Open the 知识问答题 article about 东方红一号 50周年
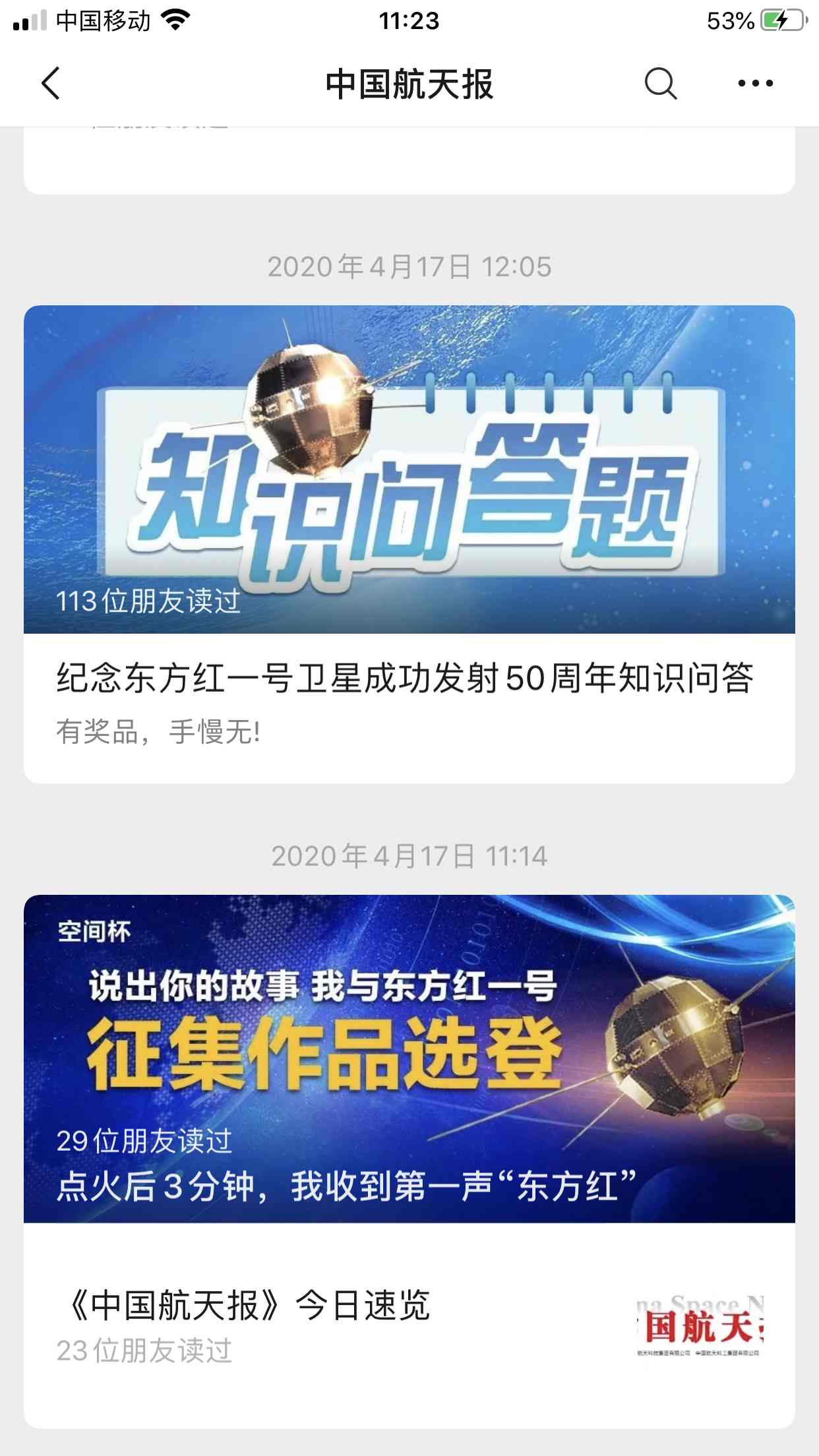819x1456 pixels. pyautogui.click(x=409, y=544)
